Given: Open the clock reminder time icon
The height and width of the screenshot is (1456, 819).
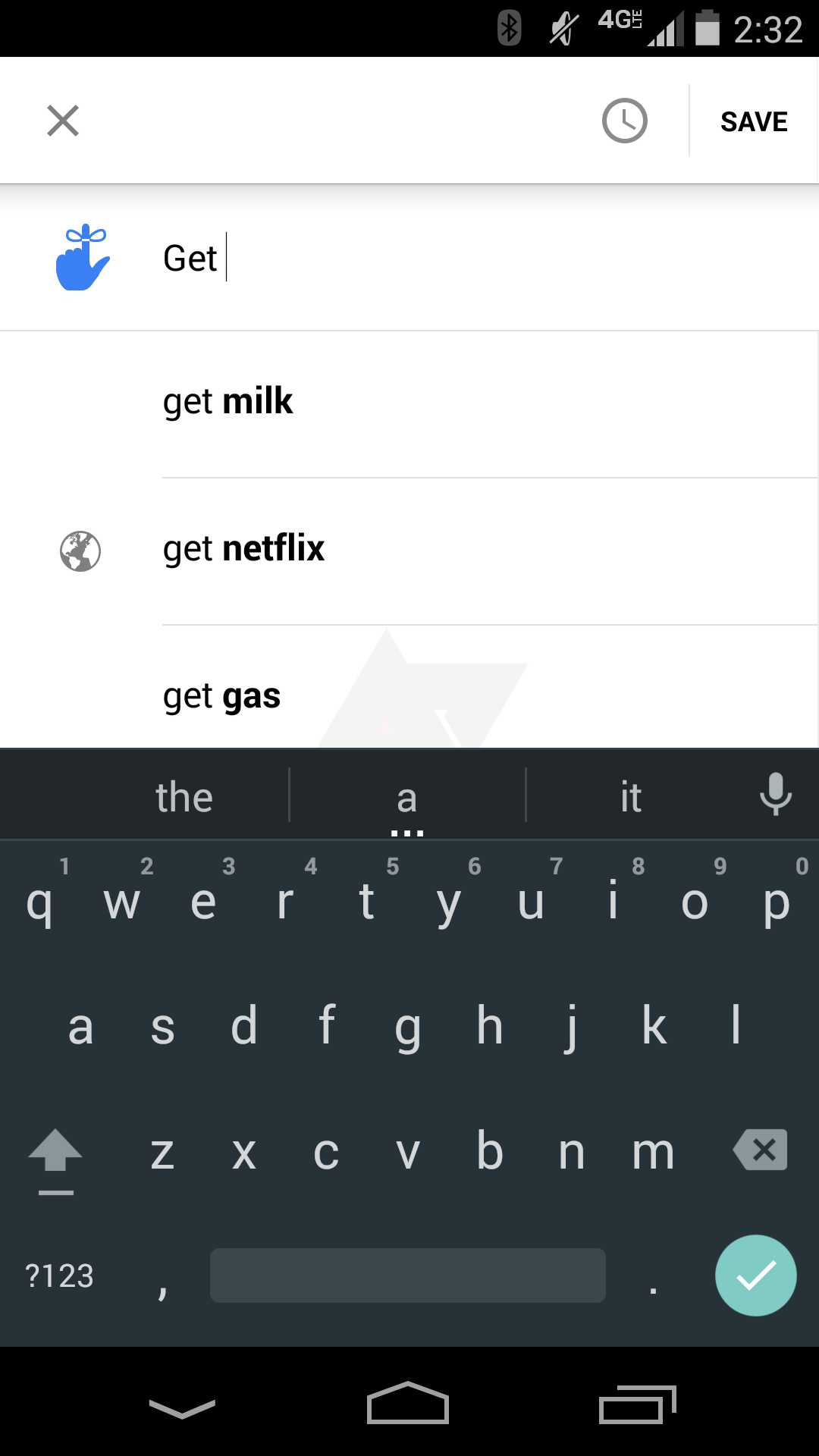Looking at the screenshot, I should [x=624, y=121].
